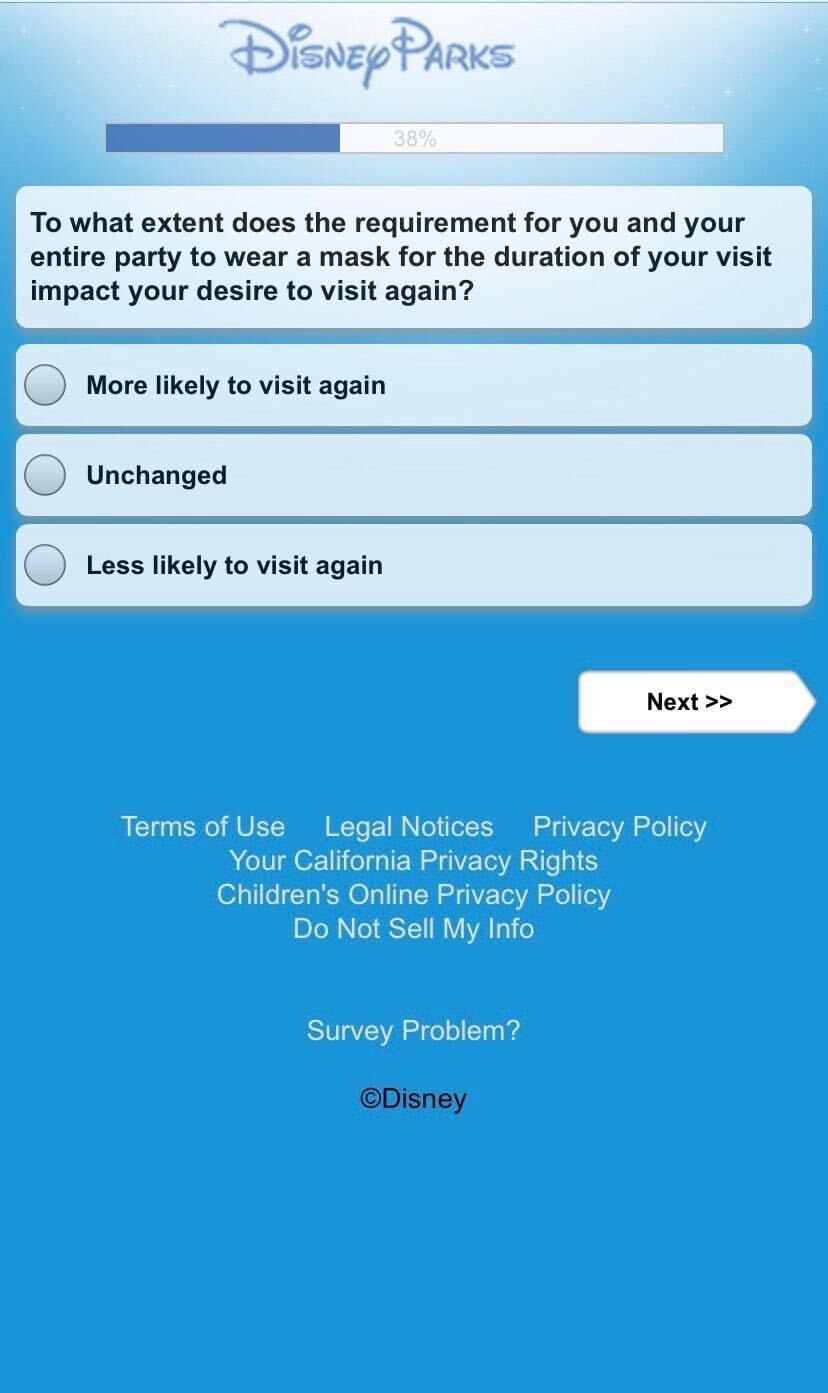Open Children's Online Privacy Policy
828x1393 pixels.
coord(413,895)
